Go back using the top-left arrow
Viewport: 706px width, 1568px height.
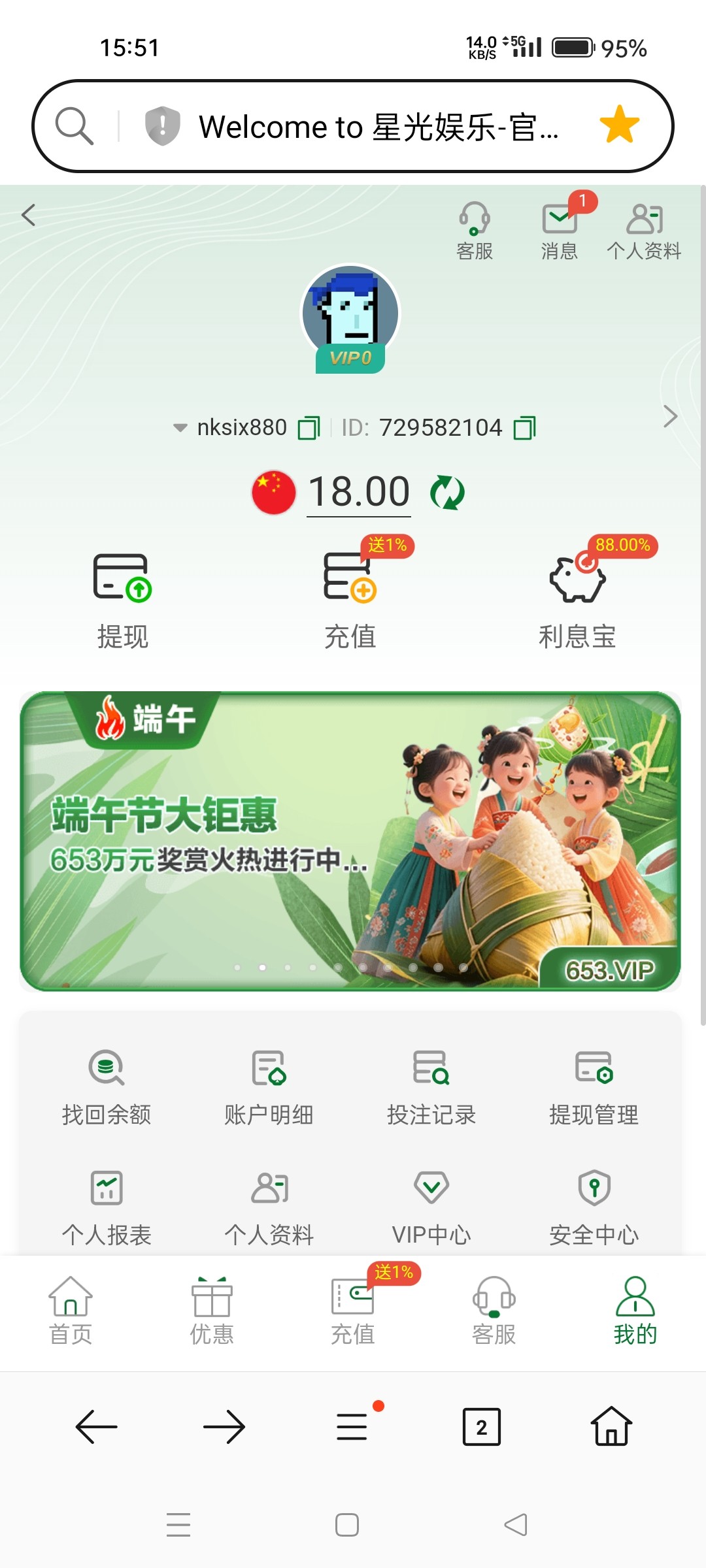pos(29,215)
